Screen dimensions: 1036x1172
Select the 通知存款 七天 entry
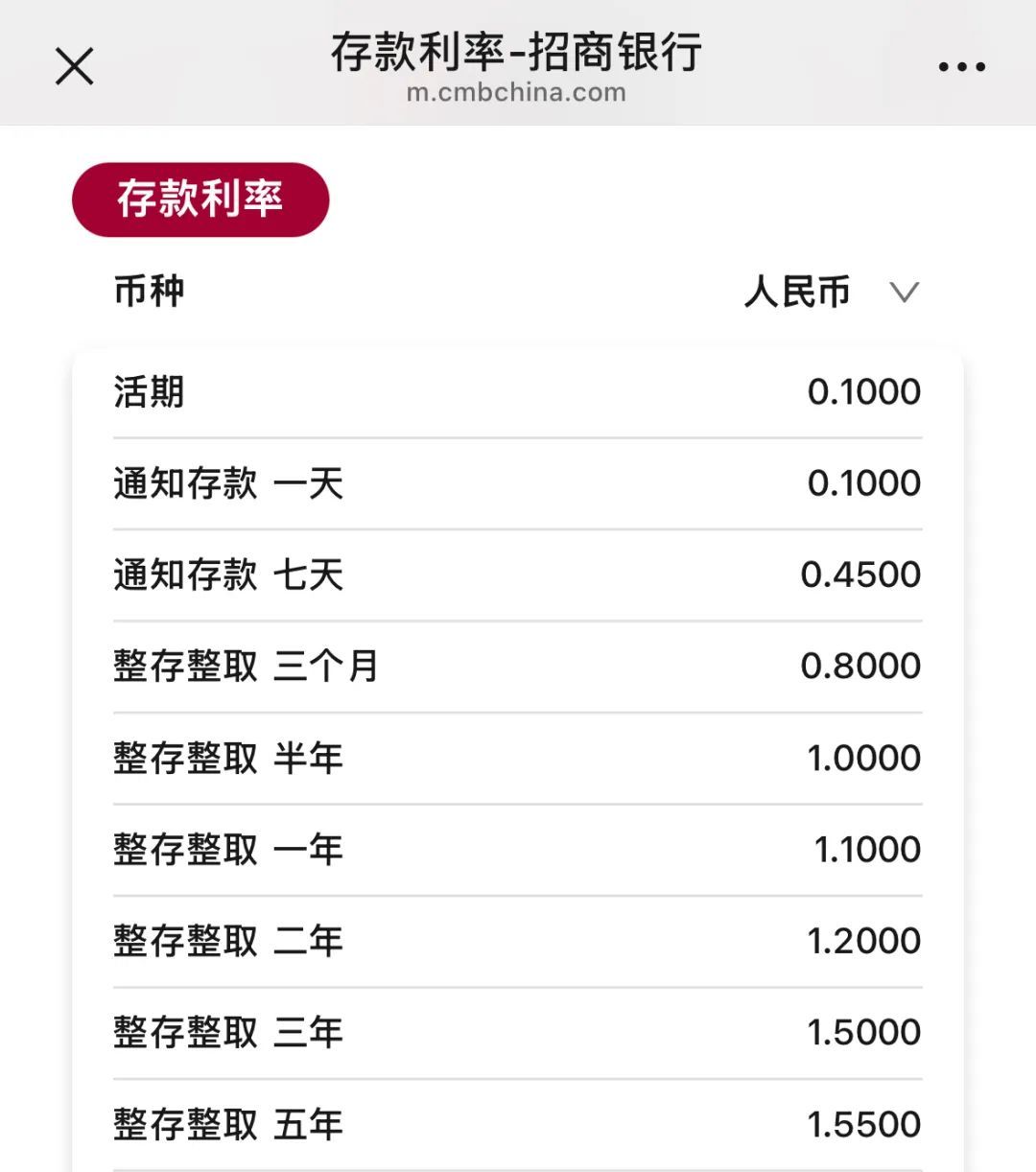[x=518, y=574]
